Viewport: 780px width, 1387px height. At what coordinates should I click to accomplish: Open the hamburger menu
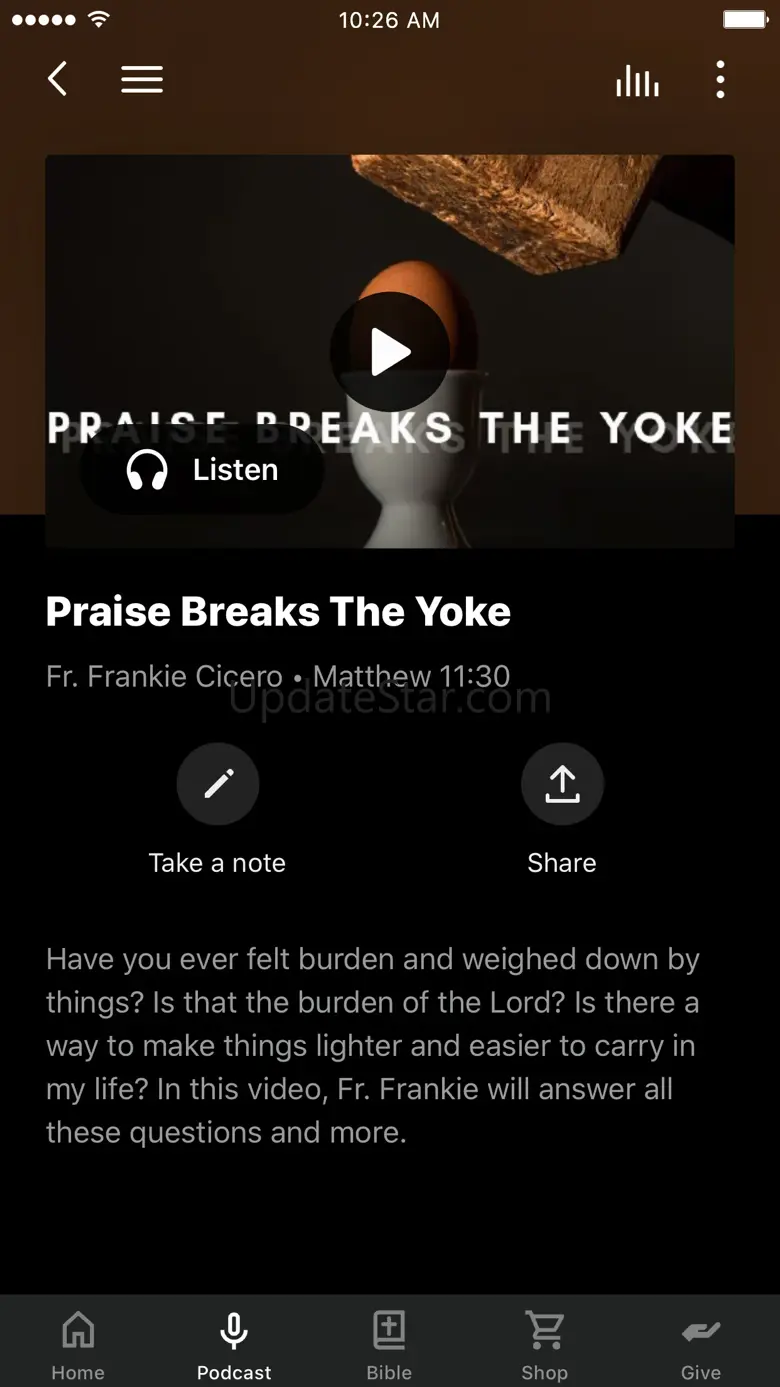click(x=142, y=79)
